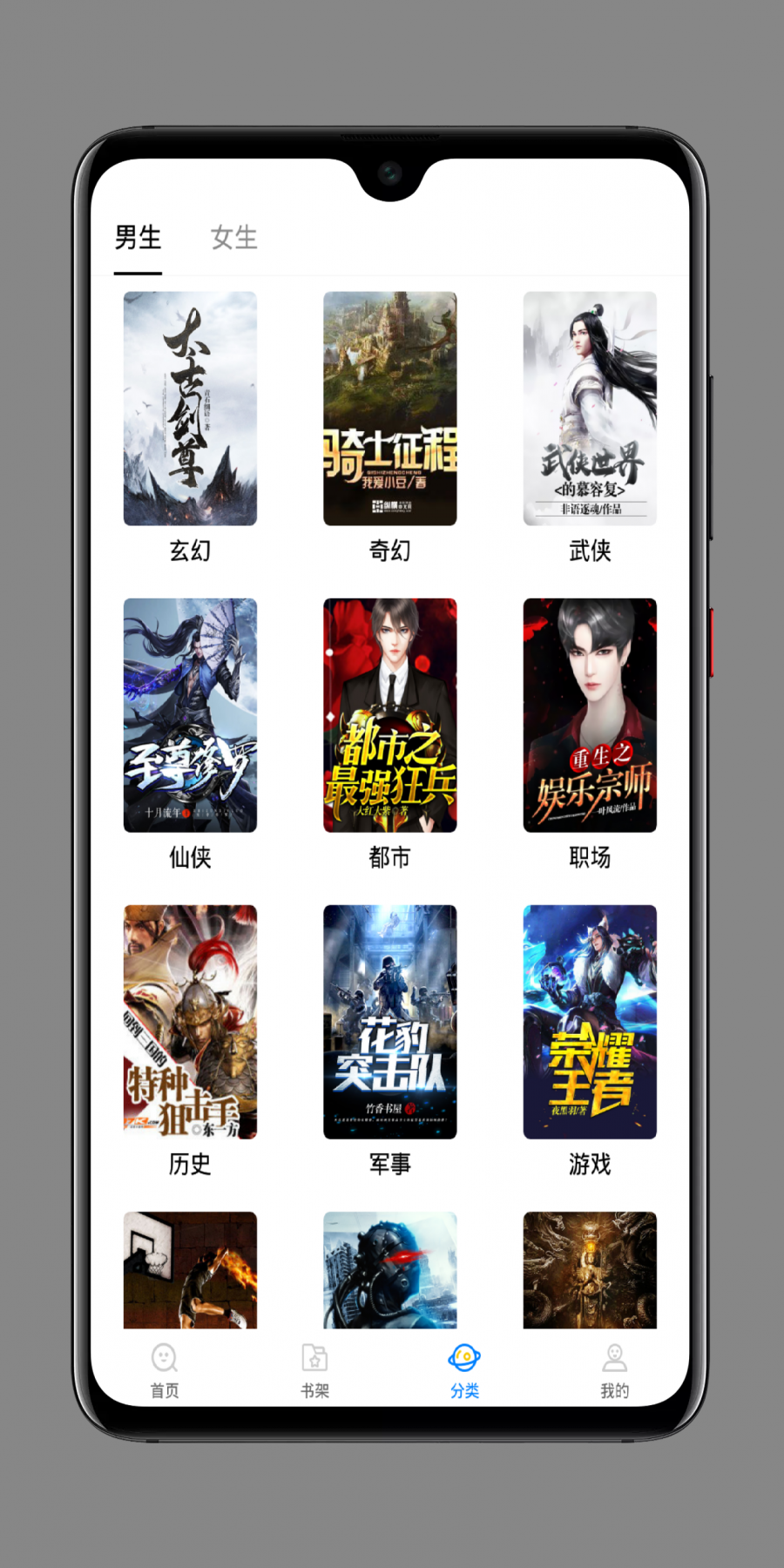Open the 书架 bookshelf tab
The image size is (784, 1568).
314,1369
